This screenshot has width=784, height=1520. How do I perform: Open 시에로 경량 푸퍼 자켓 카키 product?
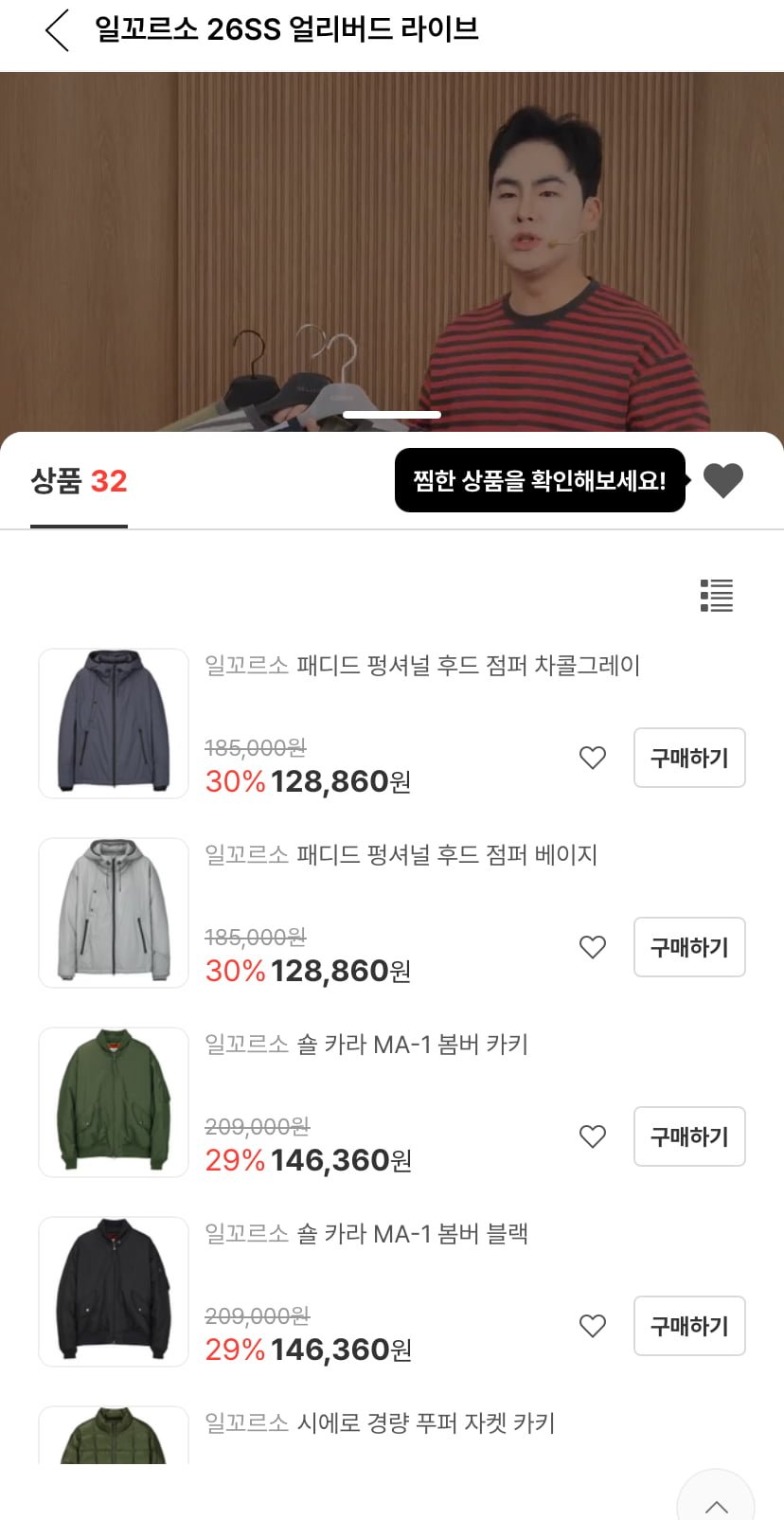[x=380, y=1423]
